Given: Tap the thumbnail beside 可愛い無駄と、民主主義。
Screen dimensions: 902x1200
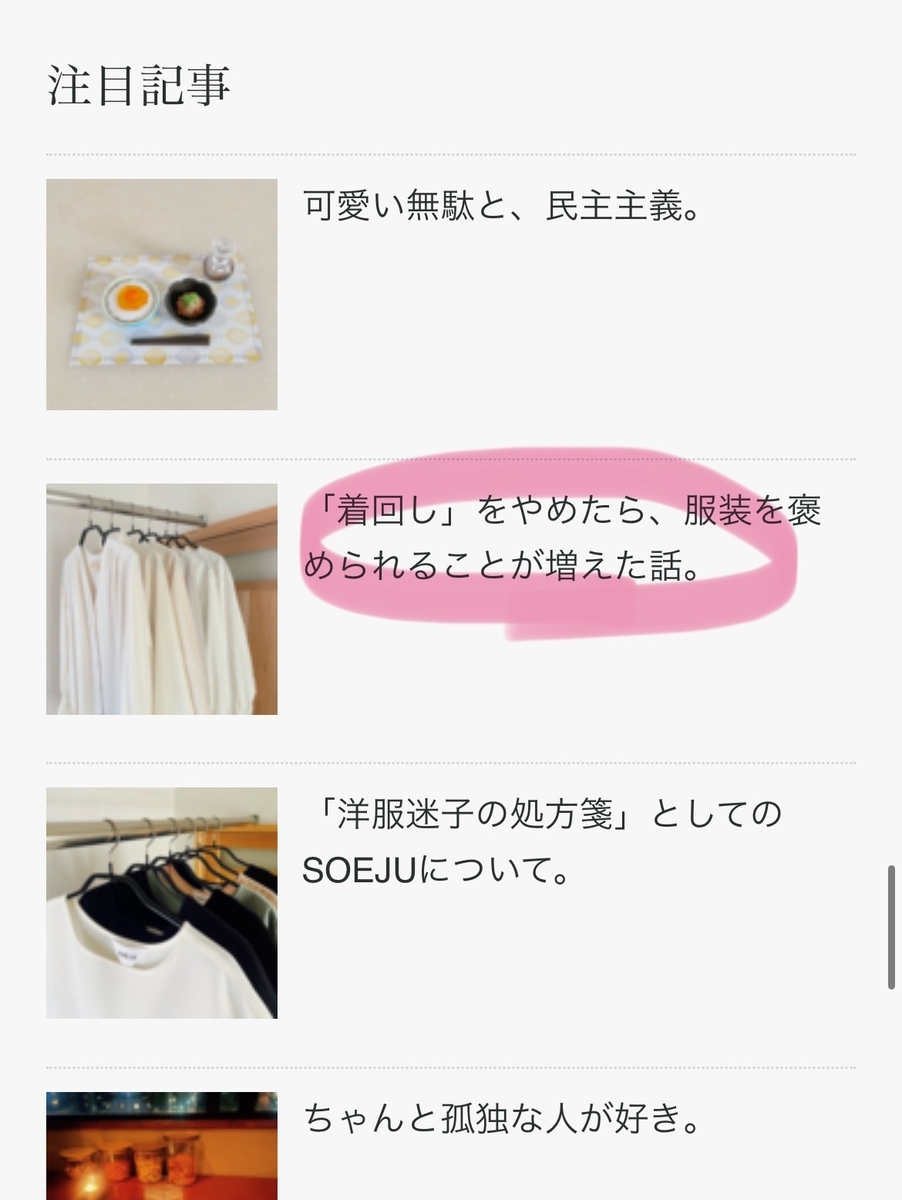Looking at the screenshot, I should tap(162, 294).
